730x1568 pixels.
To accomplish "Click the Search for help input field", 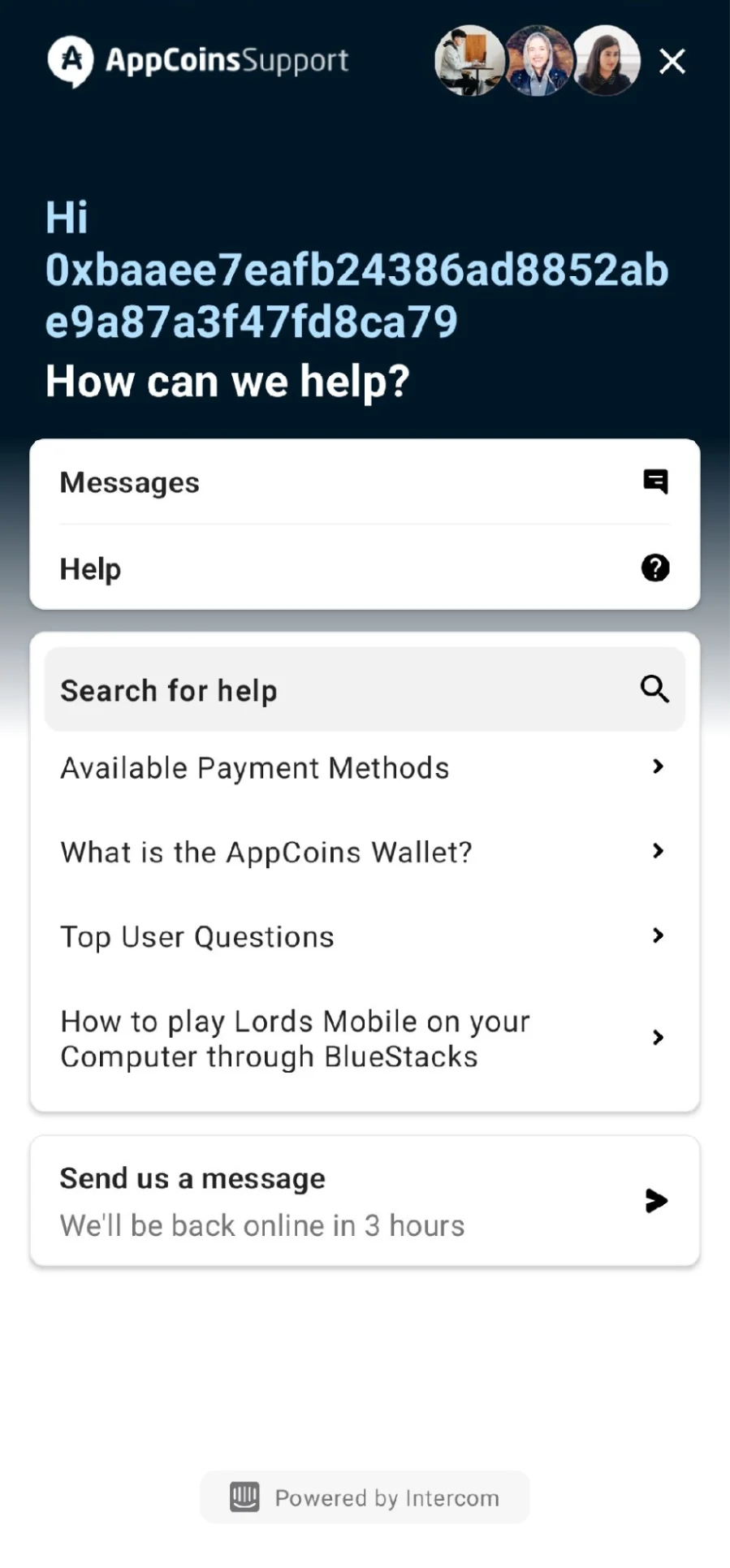I will tap(325, 689).
